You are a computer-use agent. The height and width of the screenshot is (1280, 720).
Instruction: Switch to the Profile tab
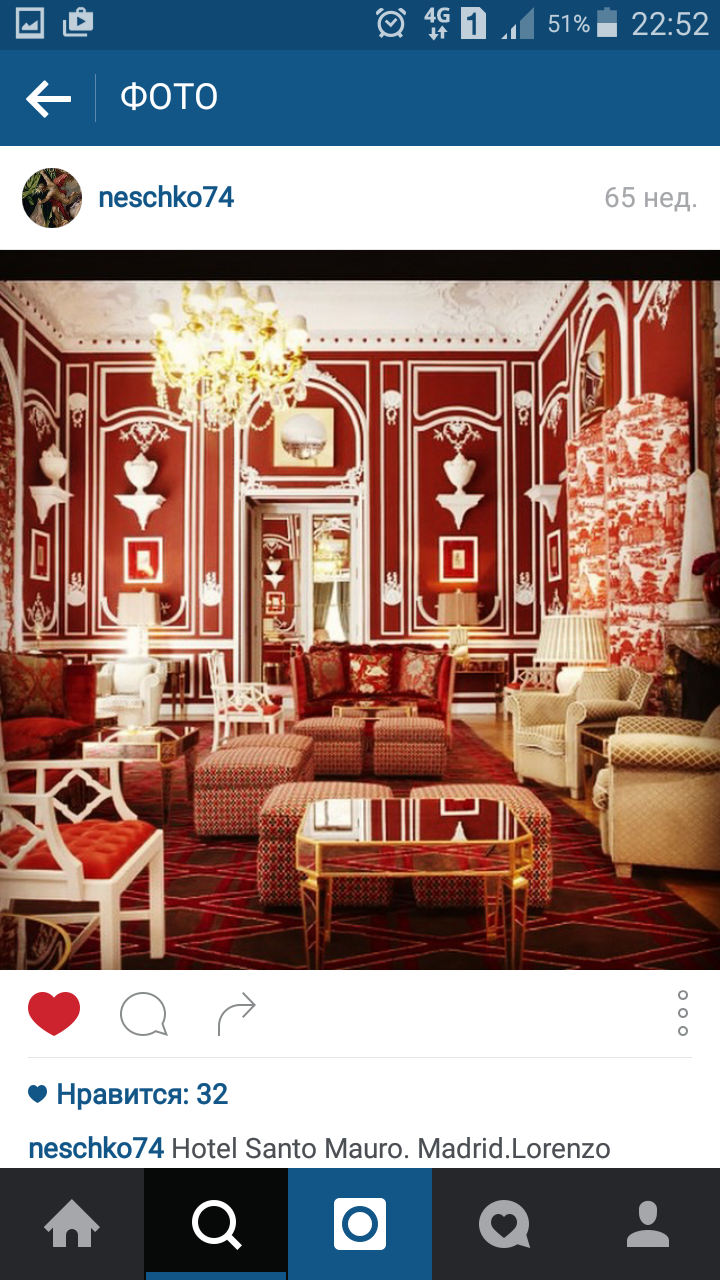pos(648,1224)
